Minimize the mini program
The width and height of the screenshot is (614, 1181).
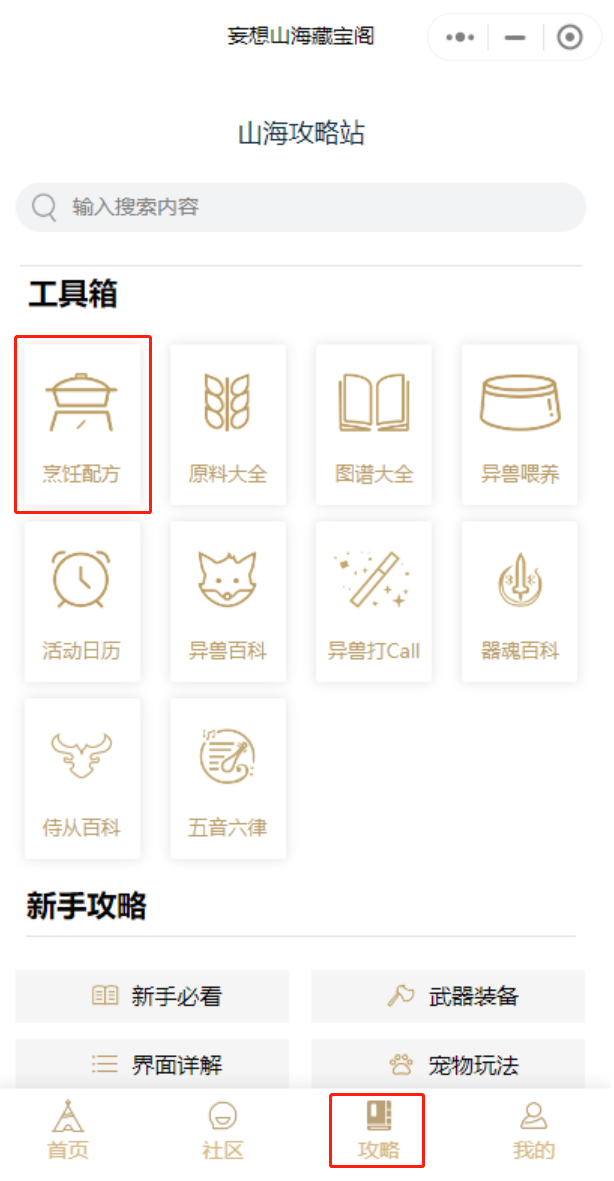[515, 38]
